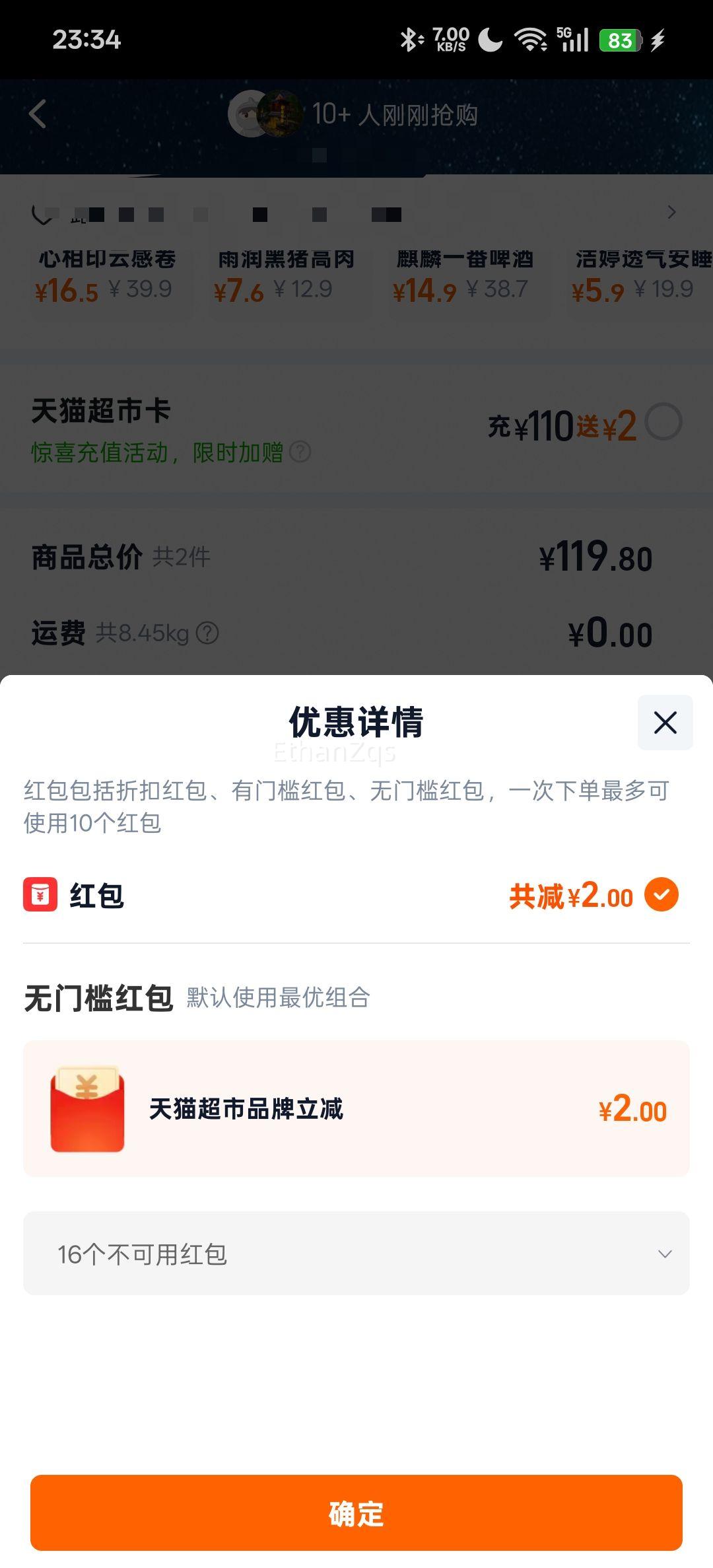This screenshot has height=1568, width=713.
Task: Tap the Bluetooth icon in the status bar
Action: (x=409, y=41)
